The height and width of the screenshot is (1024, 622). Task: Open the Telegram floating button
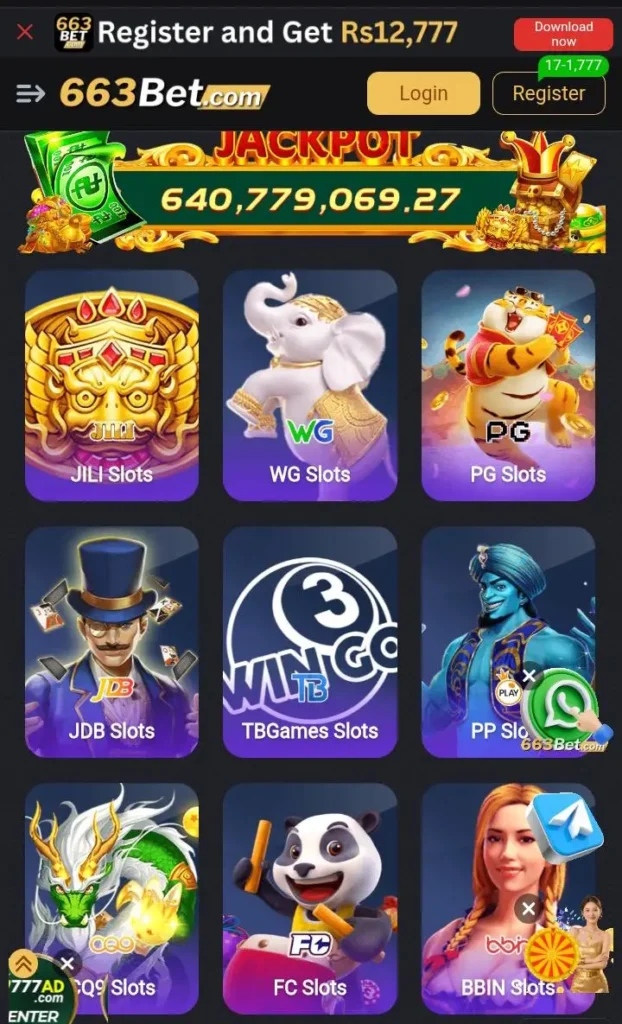click(566, 826)
